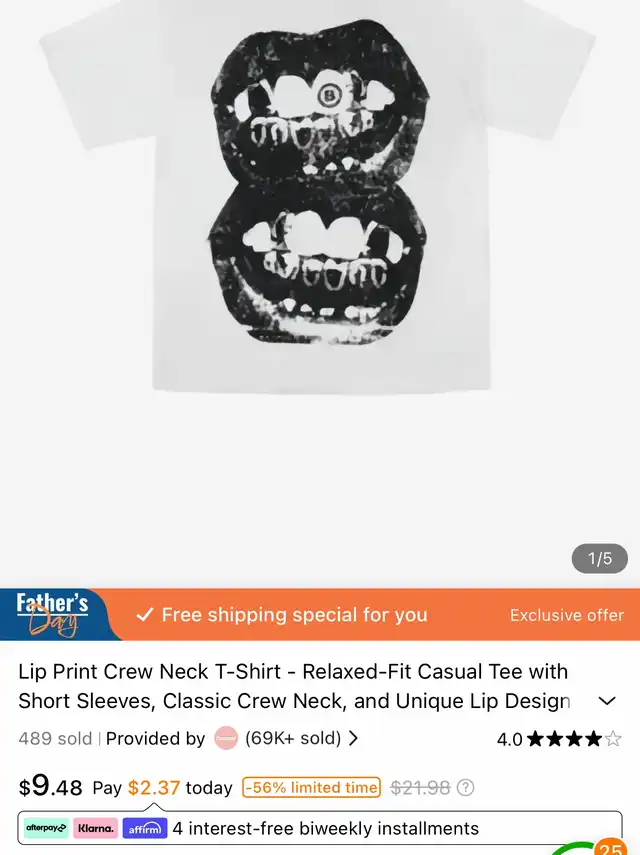Open the seller page with 69K+ sold
Viewport: 640px width, 855px height.
click(285, 739)
